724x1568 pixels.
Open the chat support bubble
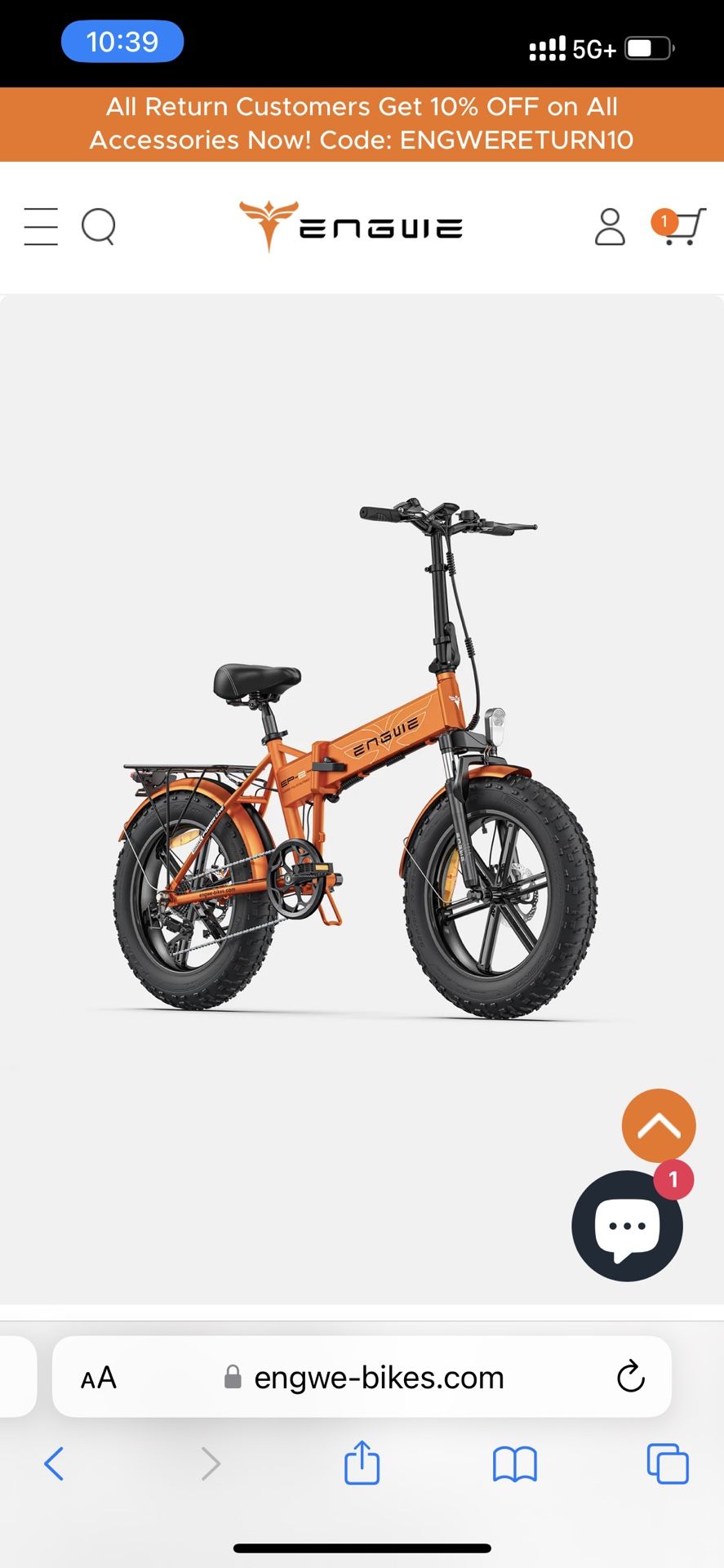point(626,1226)
